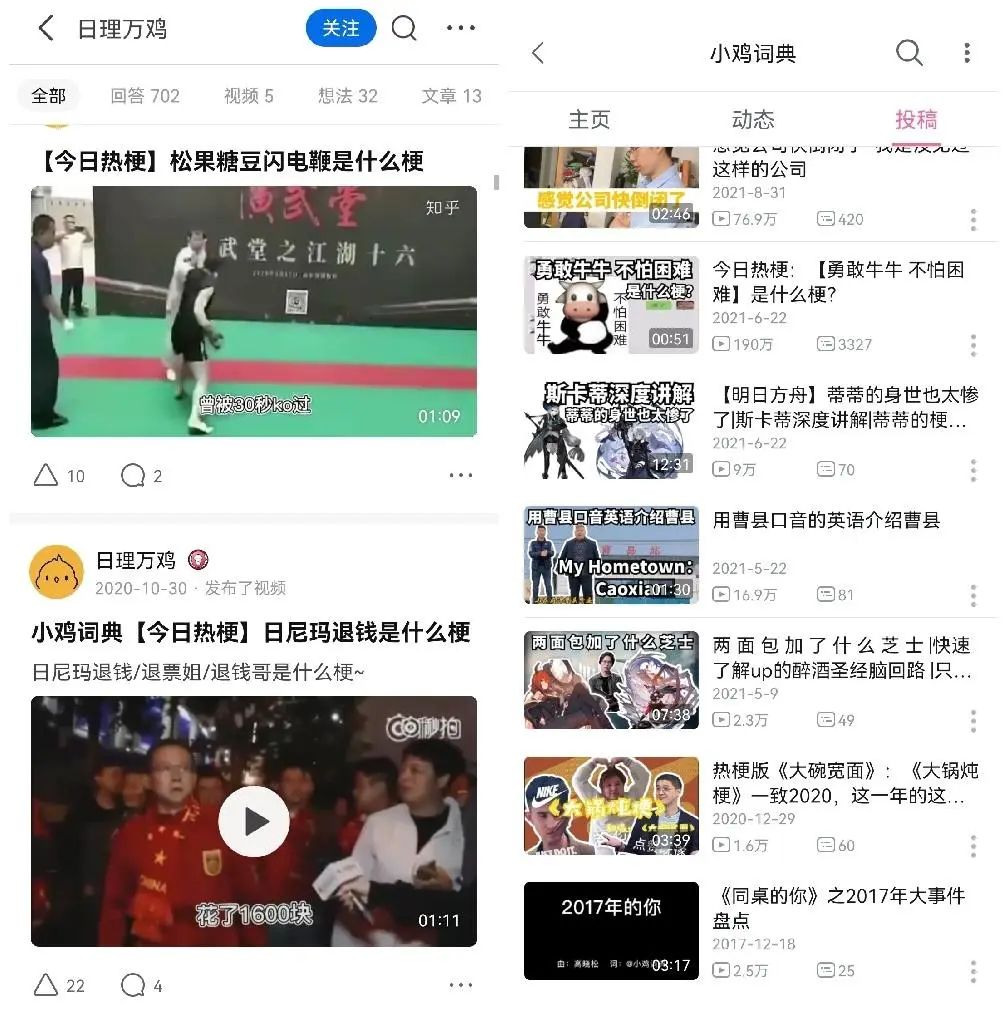Switch to the 回答 702 tab
This screenshot has height=1027, width=1007.
point(145,96)
